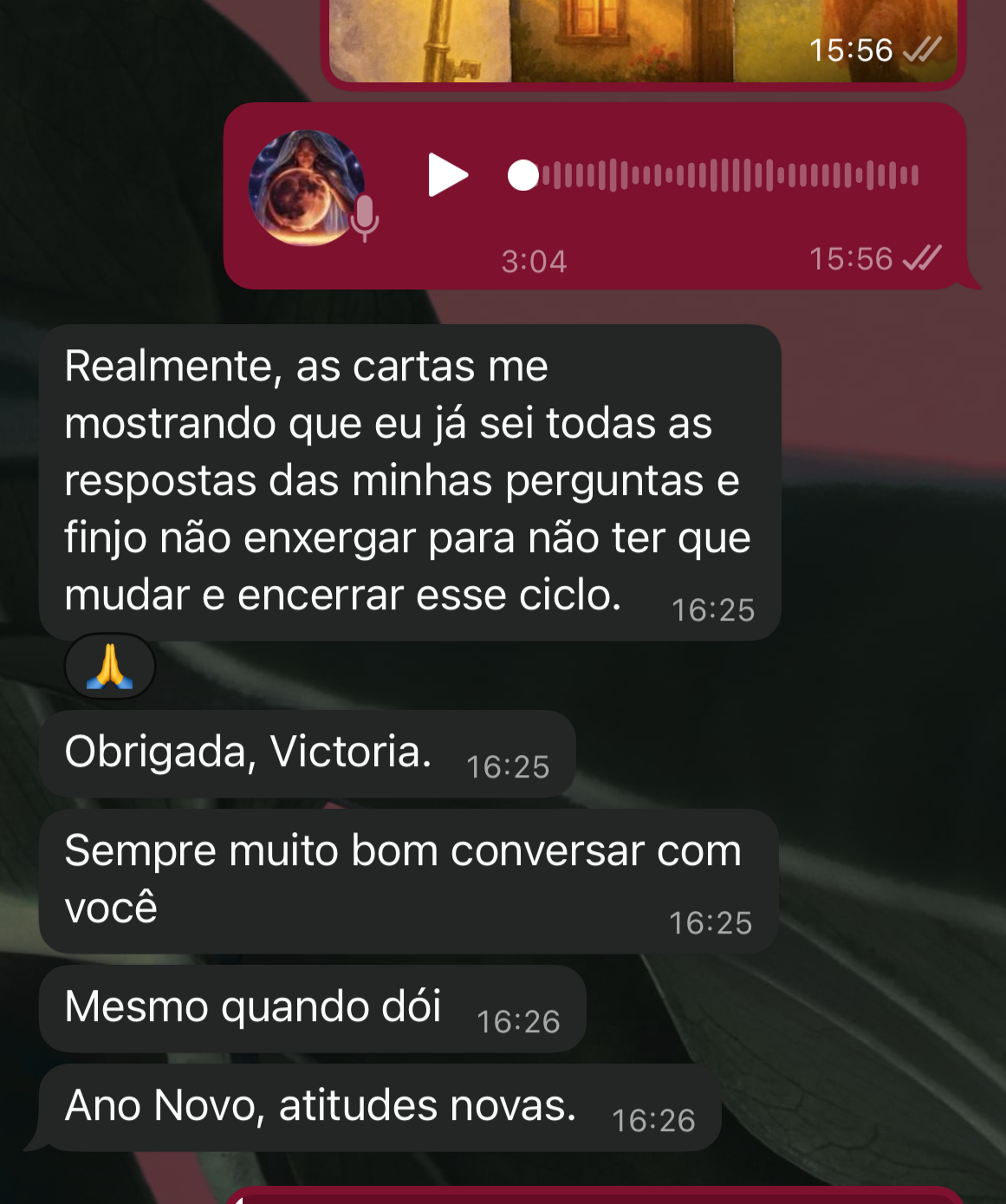Open the image sent at 15:56
Image resolution: width=1006 pixels, height=1204 pixels.
point(643,40)
